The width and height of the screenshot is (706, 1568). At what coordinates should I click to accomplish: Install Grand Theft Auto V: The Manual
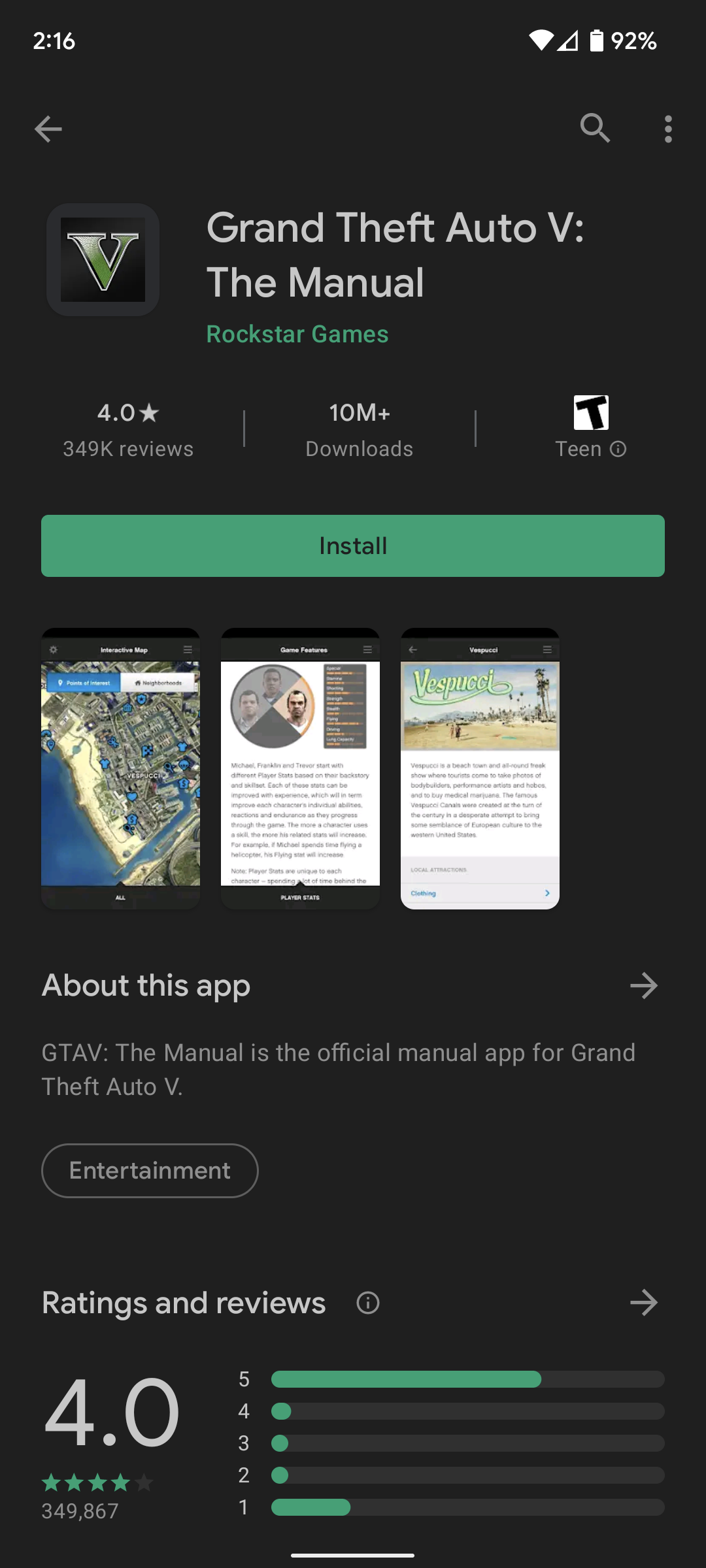(x=353, y=546)
